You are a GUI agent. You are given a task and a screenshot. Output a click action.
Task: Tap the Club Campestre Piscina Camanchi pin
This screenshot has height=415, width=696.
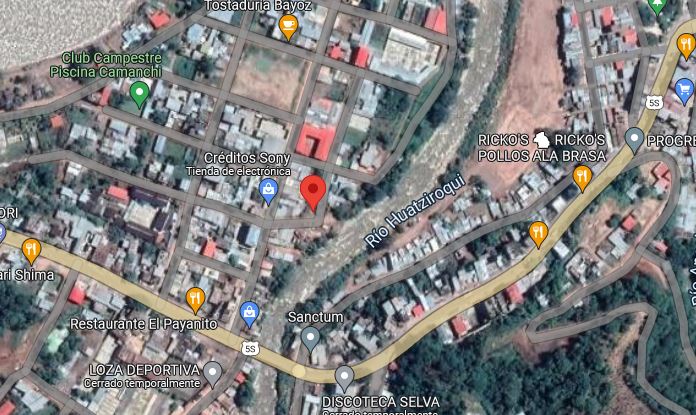140,94
